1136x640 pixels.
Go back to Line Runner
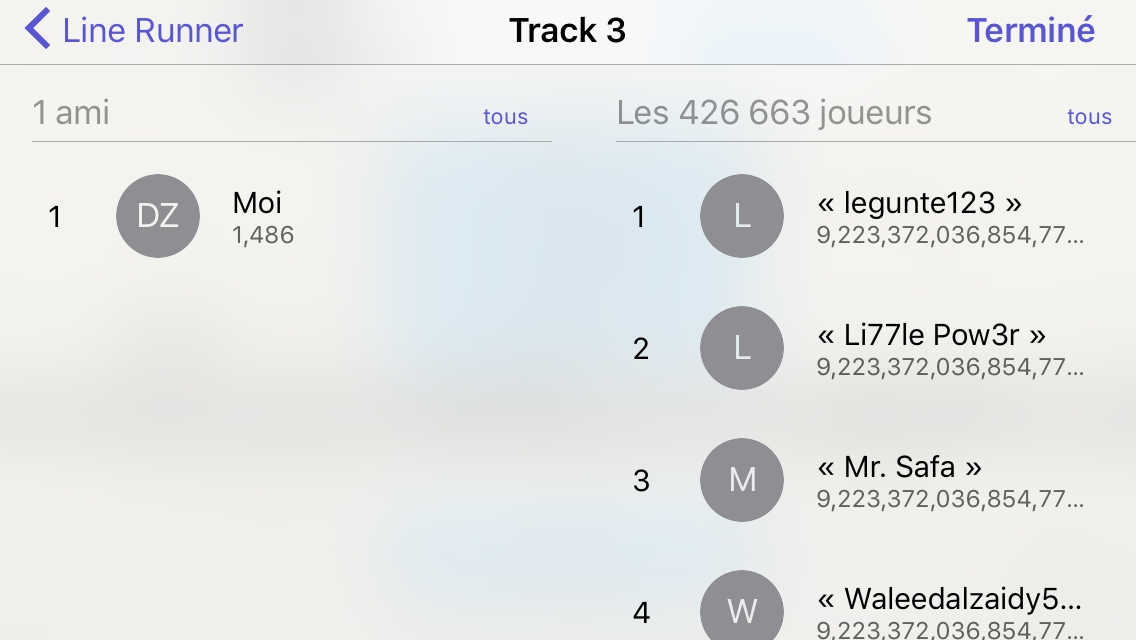(134, 30)
